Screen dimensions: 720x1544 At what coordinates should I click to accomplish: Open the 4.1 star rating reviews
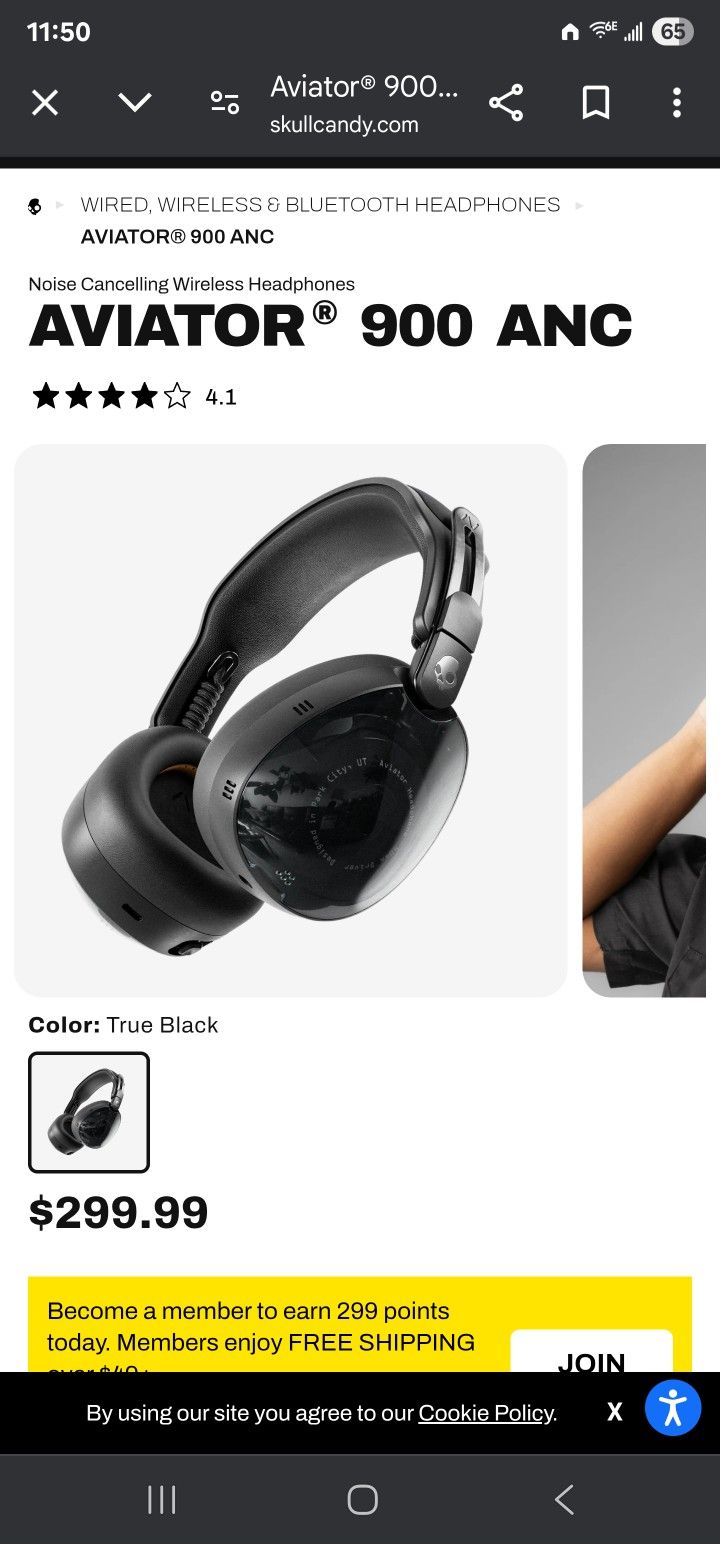point(135,397)
